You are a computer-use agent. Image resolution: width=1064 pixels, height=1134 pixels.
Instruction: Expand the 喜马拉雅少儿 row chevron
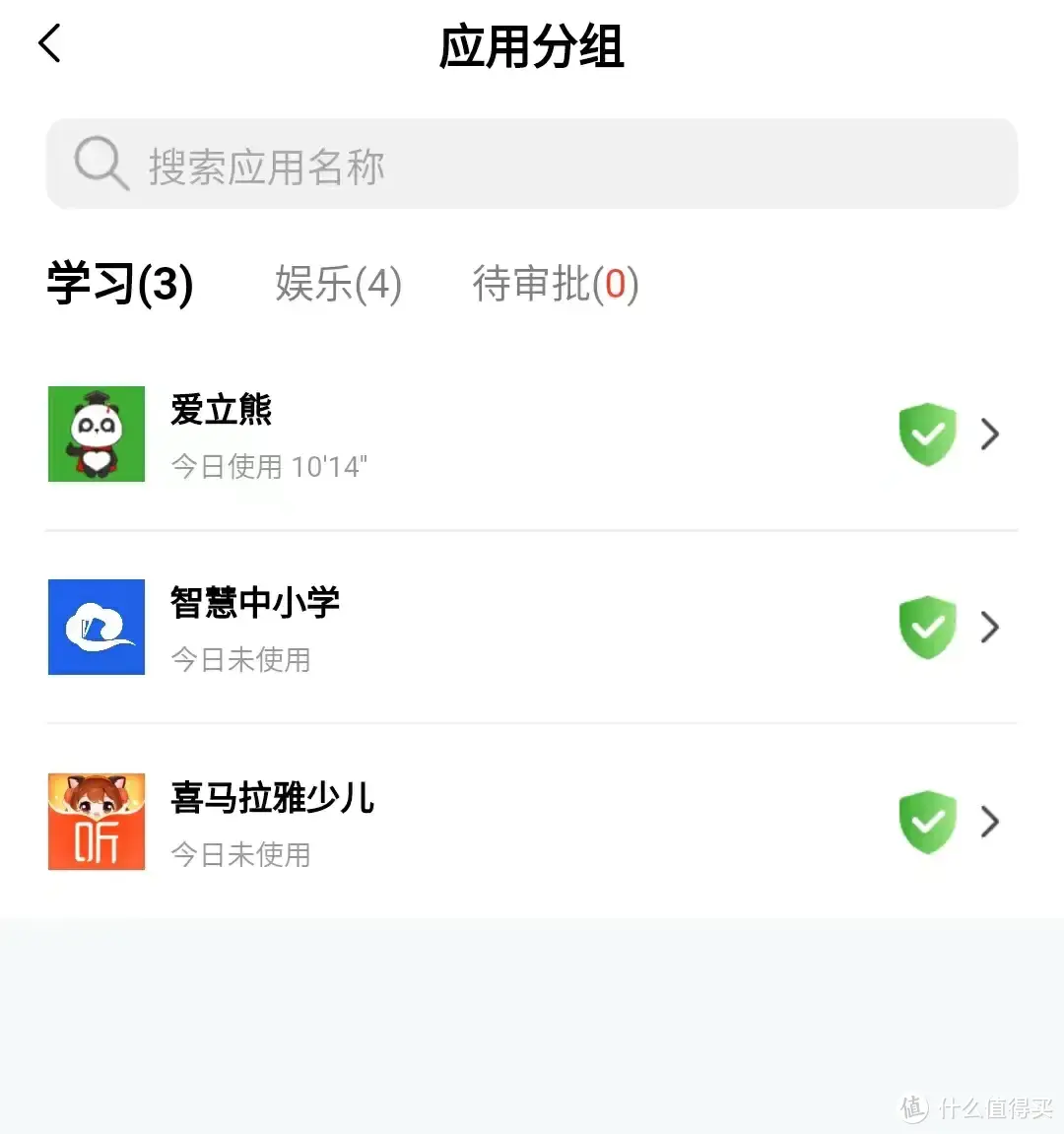point(989,822)
